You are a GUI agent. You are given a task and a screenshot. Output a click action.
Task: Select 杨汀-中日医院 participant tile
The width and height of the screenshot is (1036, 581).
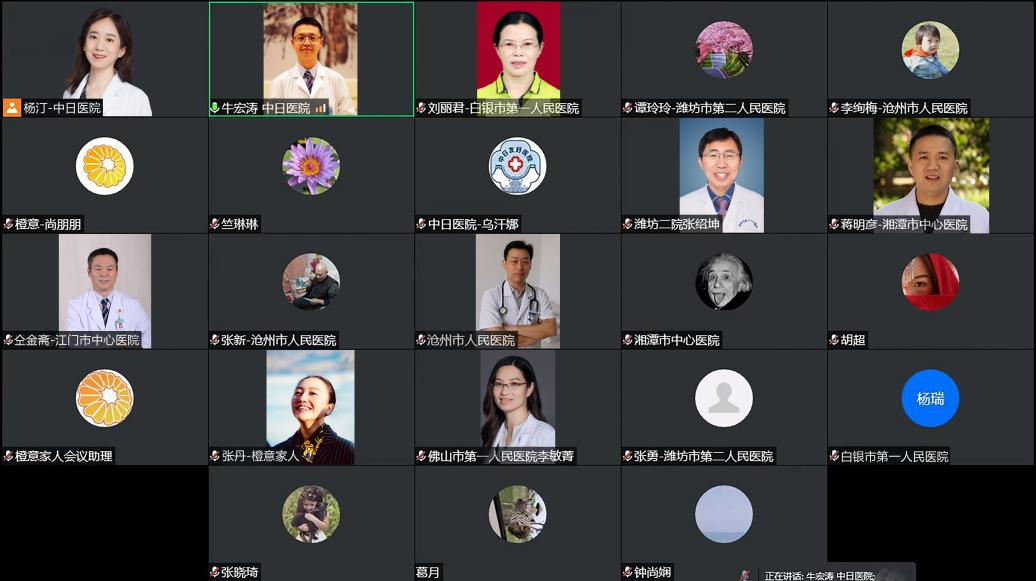[x=105, y=58]
